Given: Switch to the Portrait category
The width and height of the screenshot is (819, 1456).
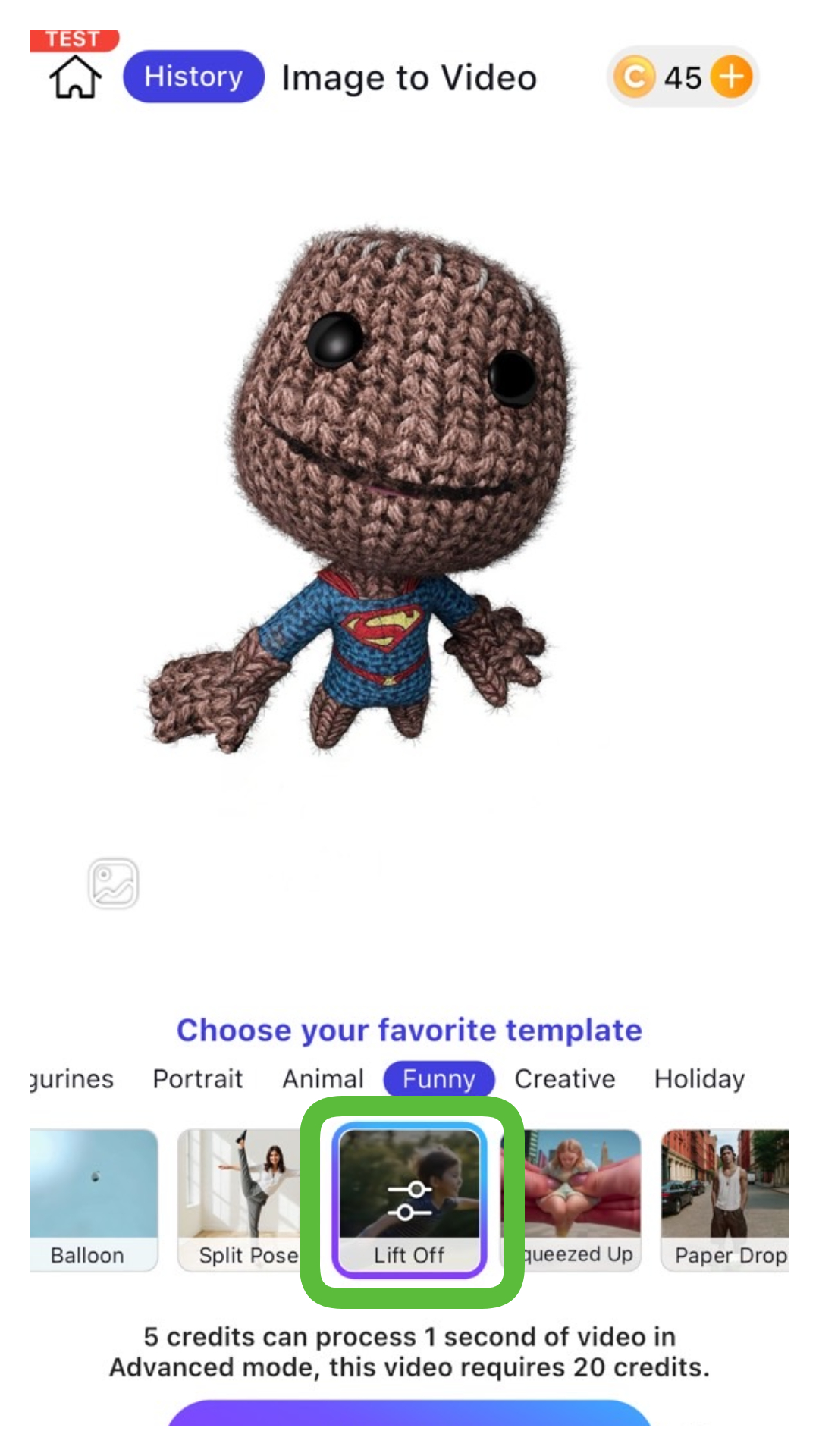Looking at the screenshot, I should (198, 1078).
